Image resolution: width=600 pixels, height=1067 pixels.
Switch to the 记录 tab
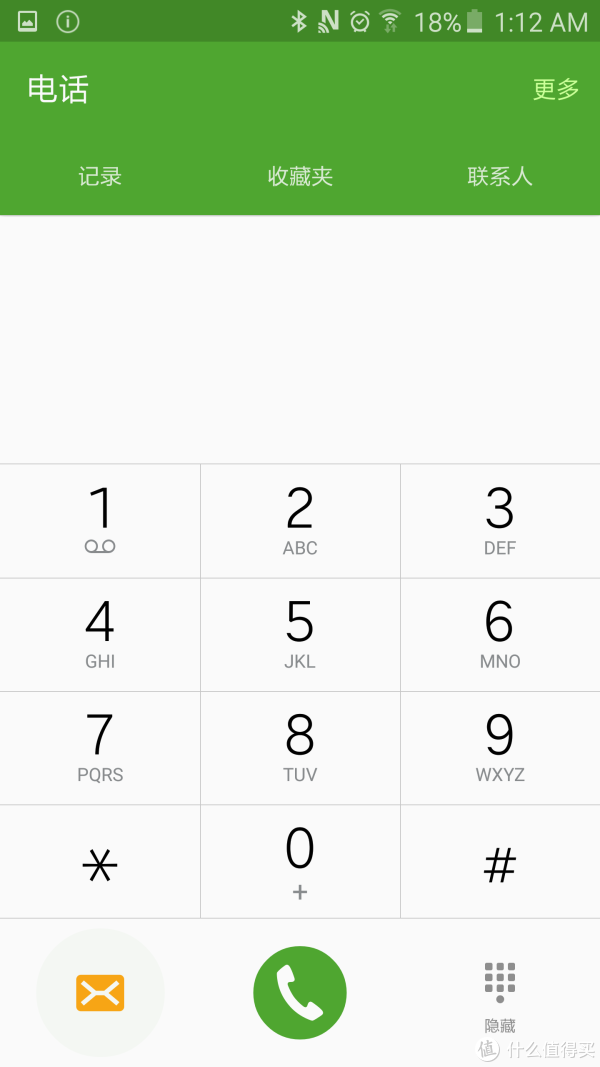click(100, 176)
